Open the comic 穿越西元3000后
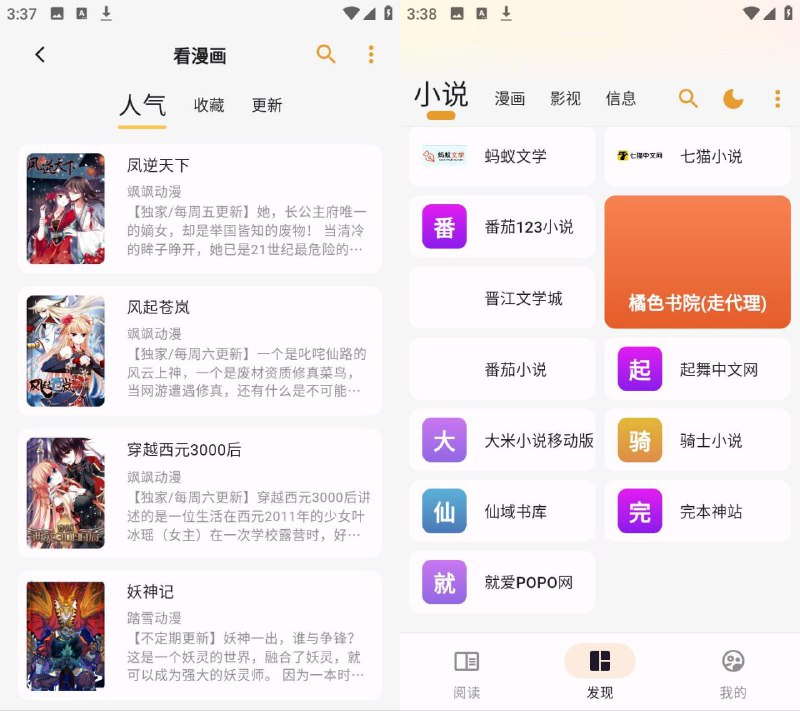 pyautogui.click(x=200, y=492)
